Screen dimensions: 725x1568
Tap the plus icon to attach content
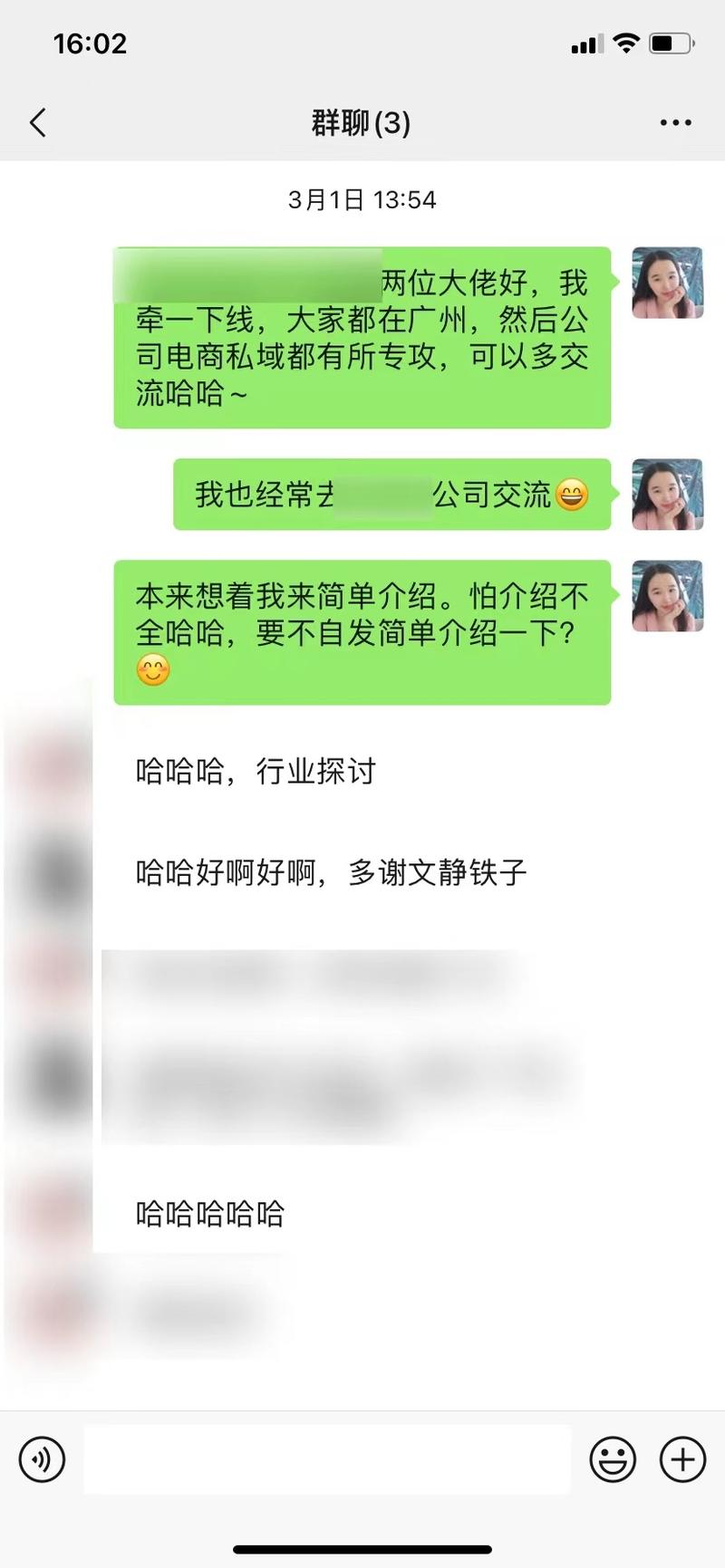(681, 1459)
